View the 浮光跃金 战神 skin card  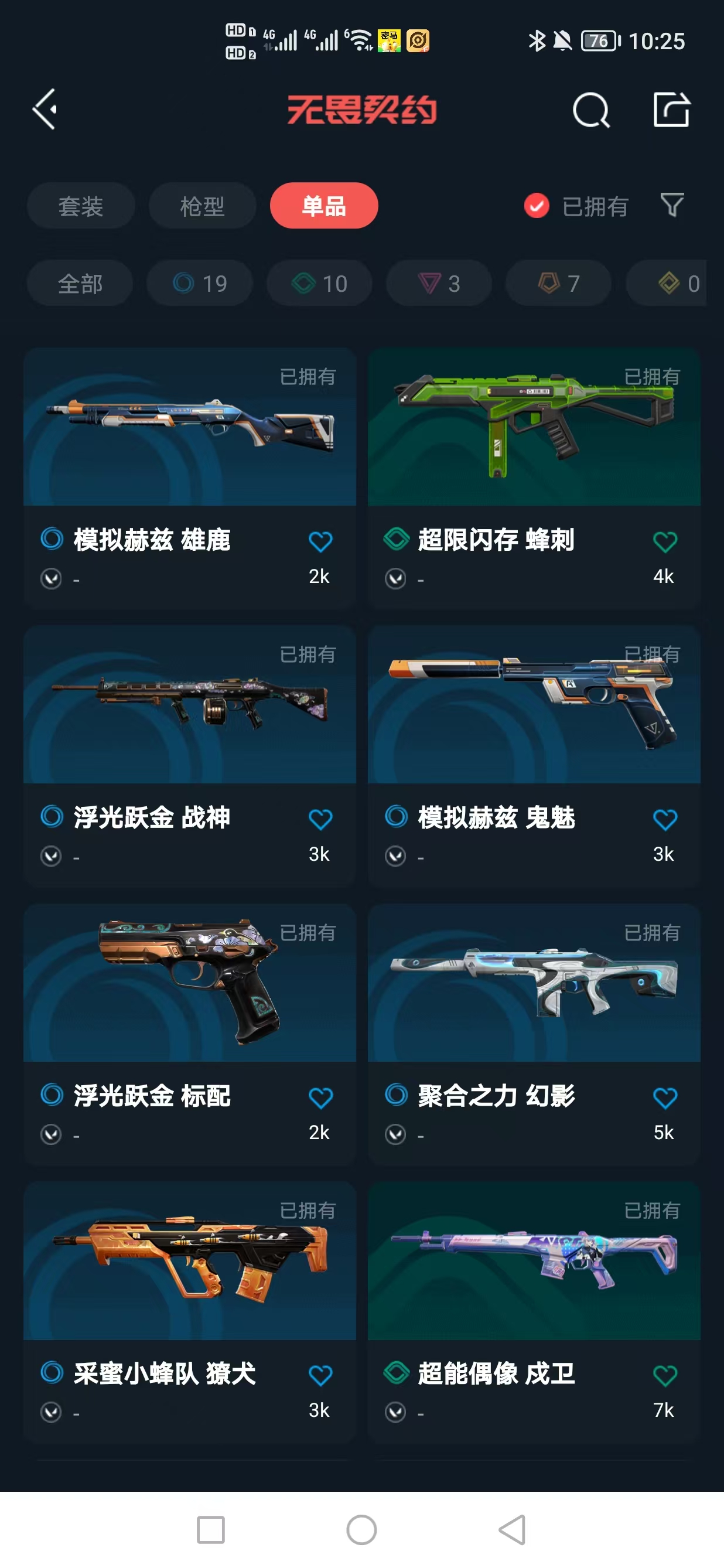point(189,705)
